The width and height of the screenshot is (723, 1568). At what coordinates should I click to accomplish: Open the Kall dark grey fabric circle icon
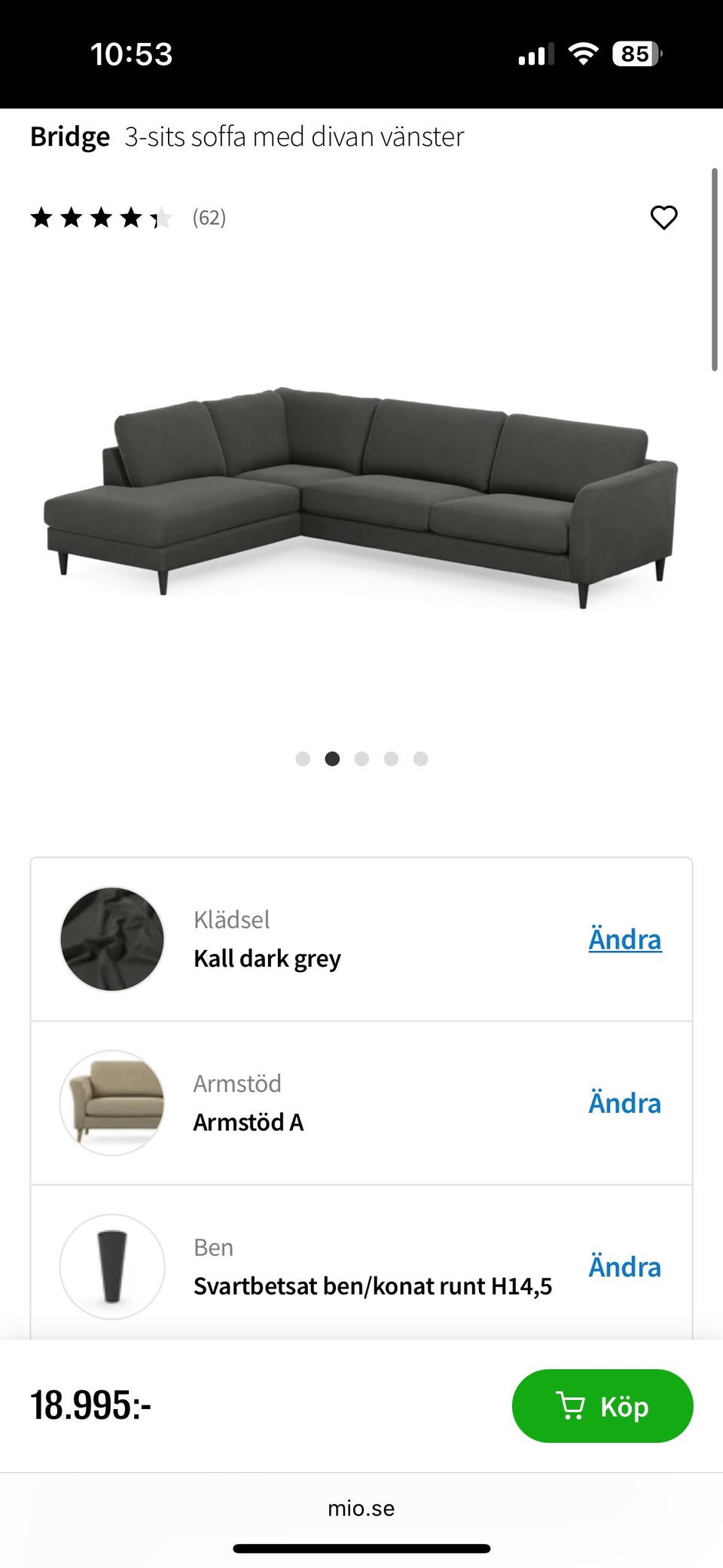click(x=111, y=938)
